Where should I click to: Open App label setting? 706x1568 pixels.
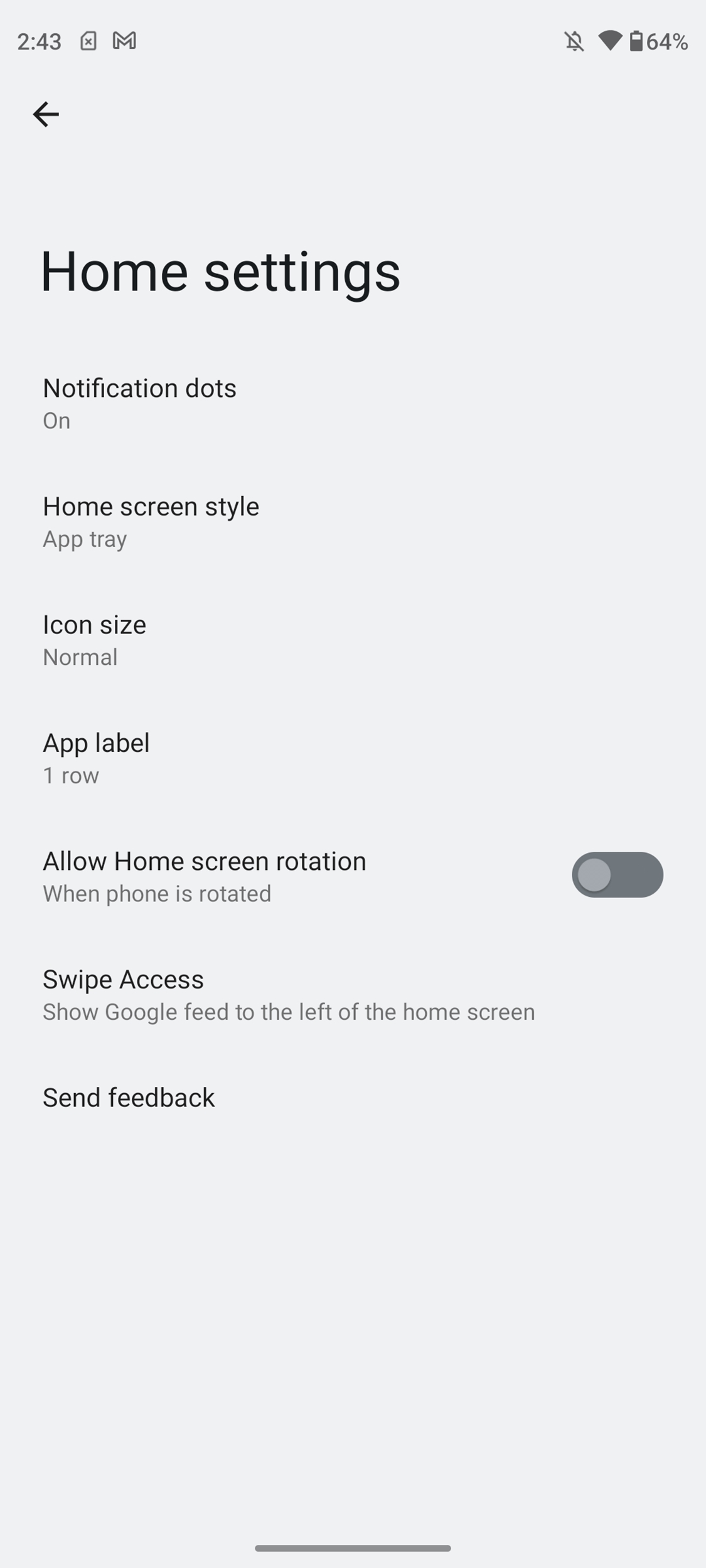click(x=353, y=758)
